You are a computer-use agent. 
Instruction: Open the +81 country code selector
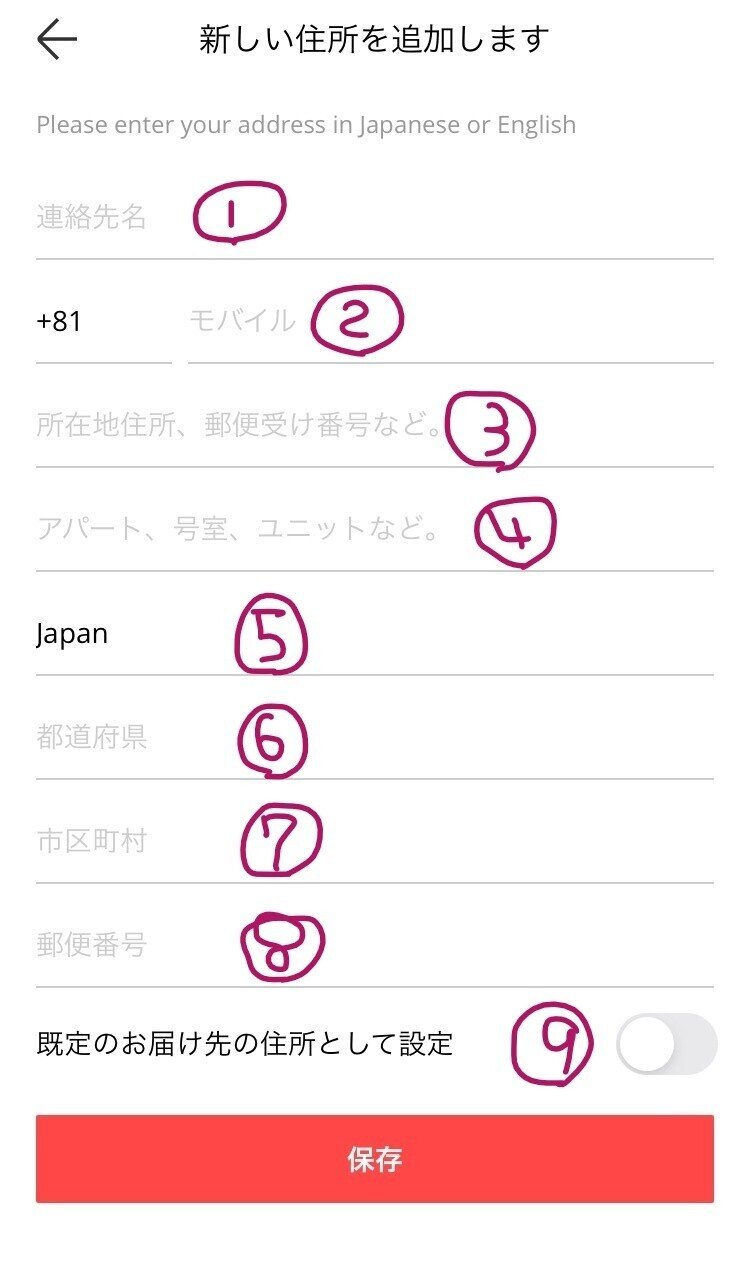(x=104, y=321)
